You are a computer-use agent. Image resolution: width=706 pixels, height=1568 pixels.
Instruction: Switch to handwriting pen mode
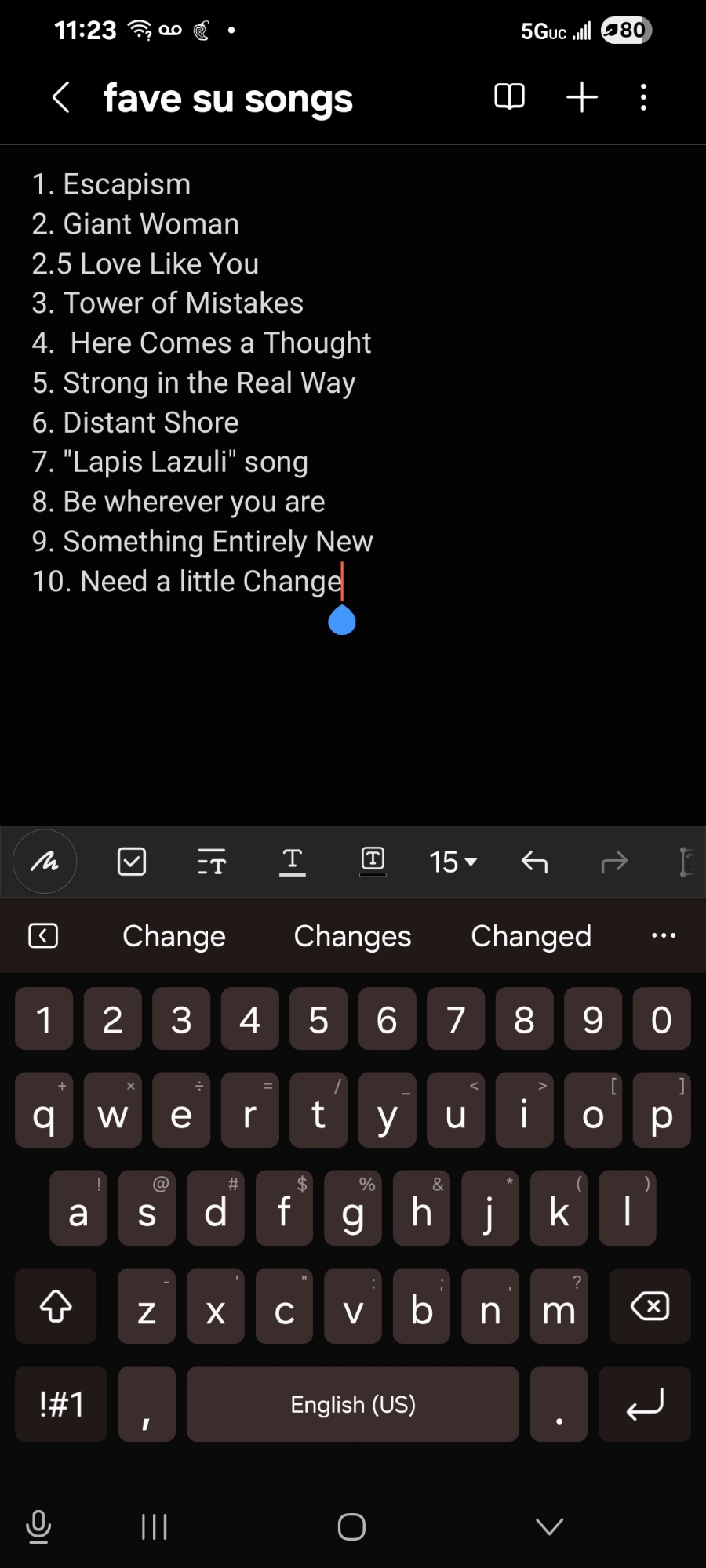45,862
